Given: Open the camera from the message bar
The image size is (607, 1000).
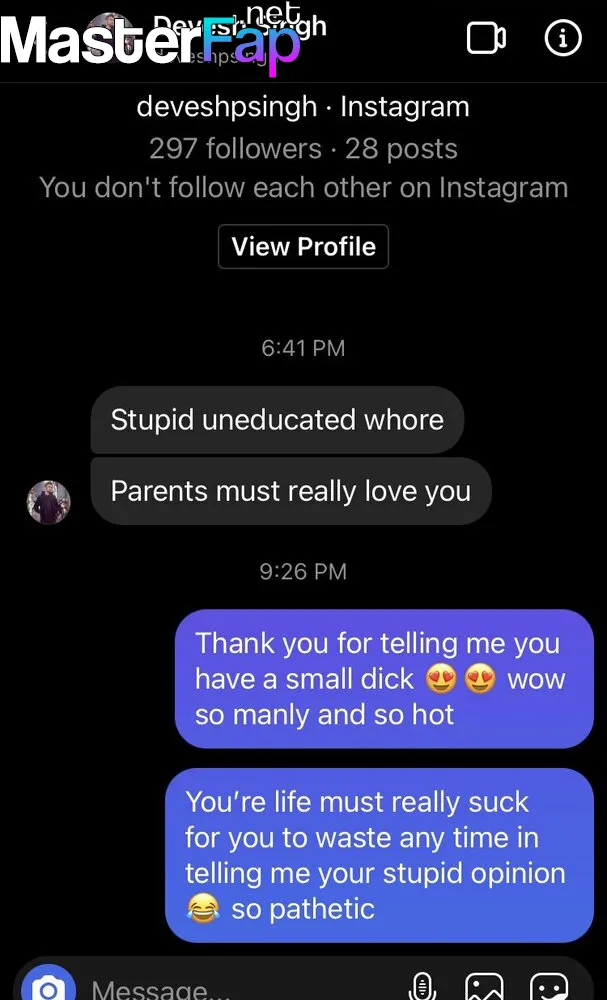Looking at the screenshot, I should click(x=46, y=987).
